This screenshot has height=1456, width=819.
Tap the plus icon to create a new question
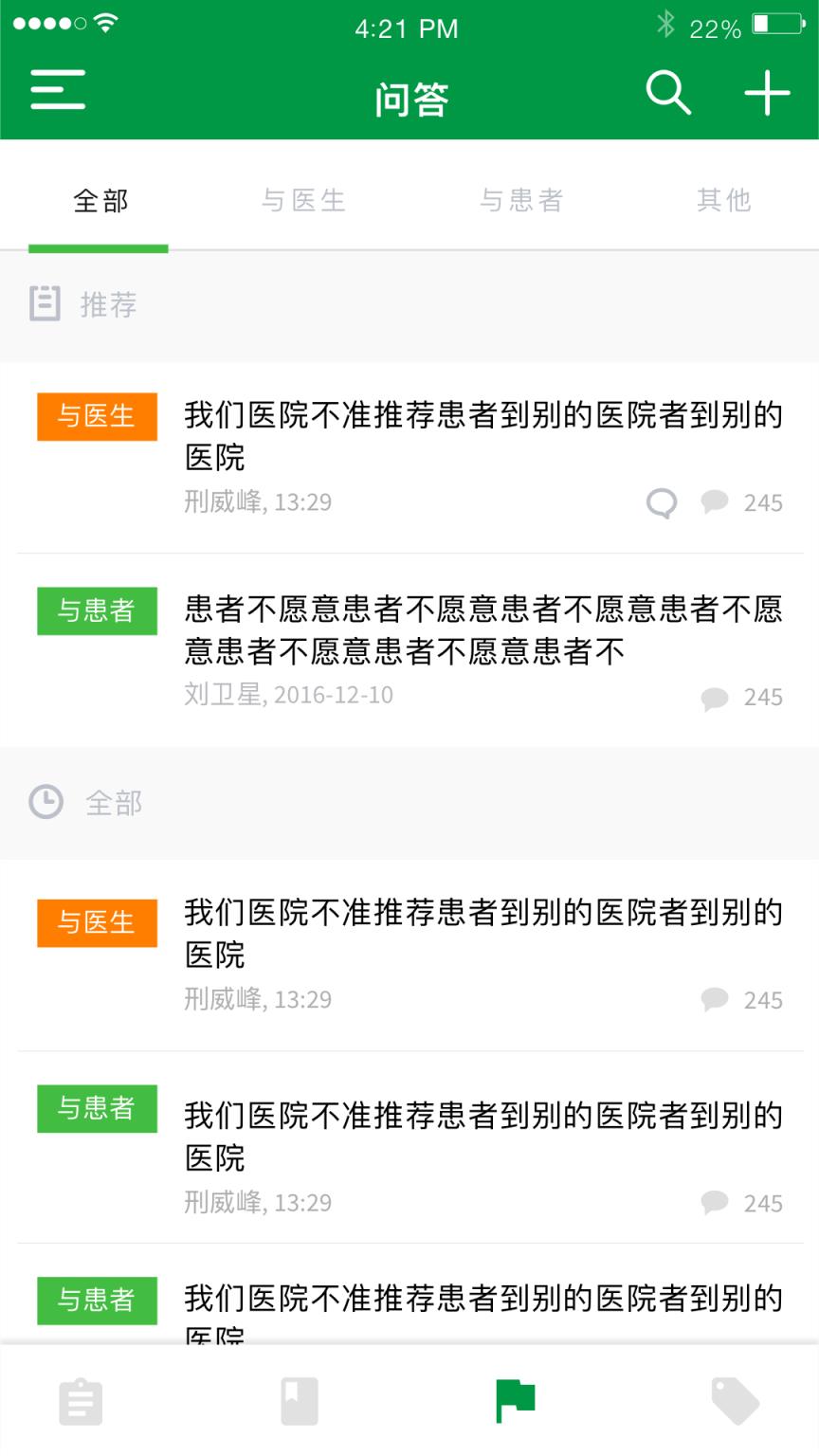pyautogui.click(x=767, y=93)
